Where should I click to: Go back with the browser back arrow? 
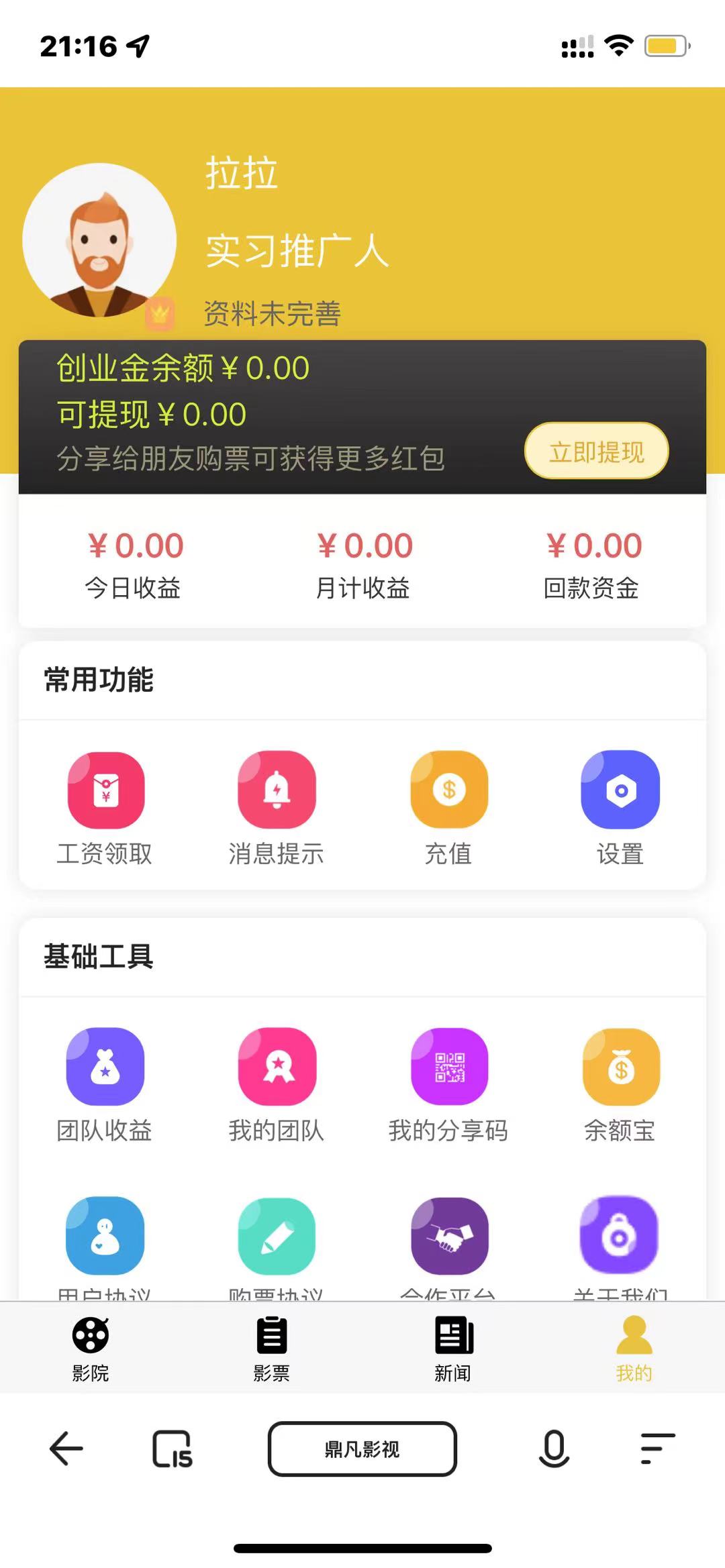coord(66,1449)
